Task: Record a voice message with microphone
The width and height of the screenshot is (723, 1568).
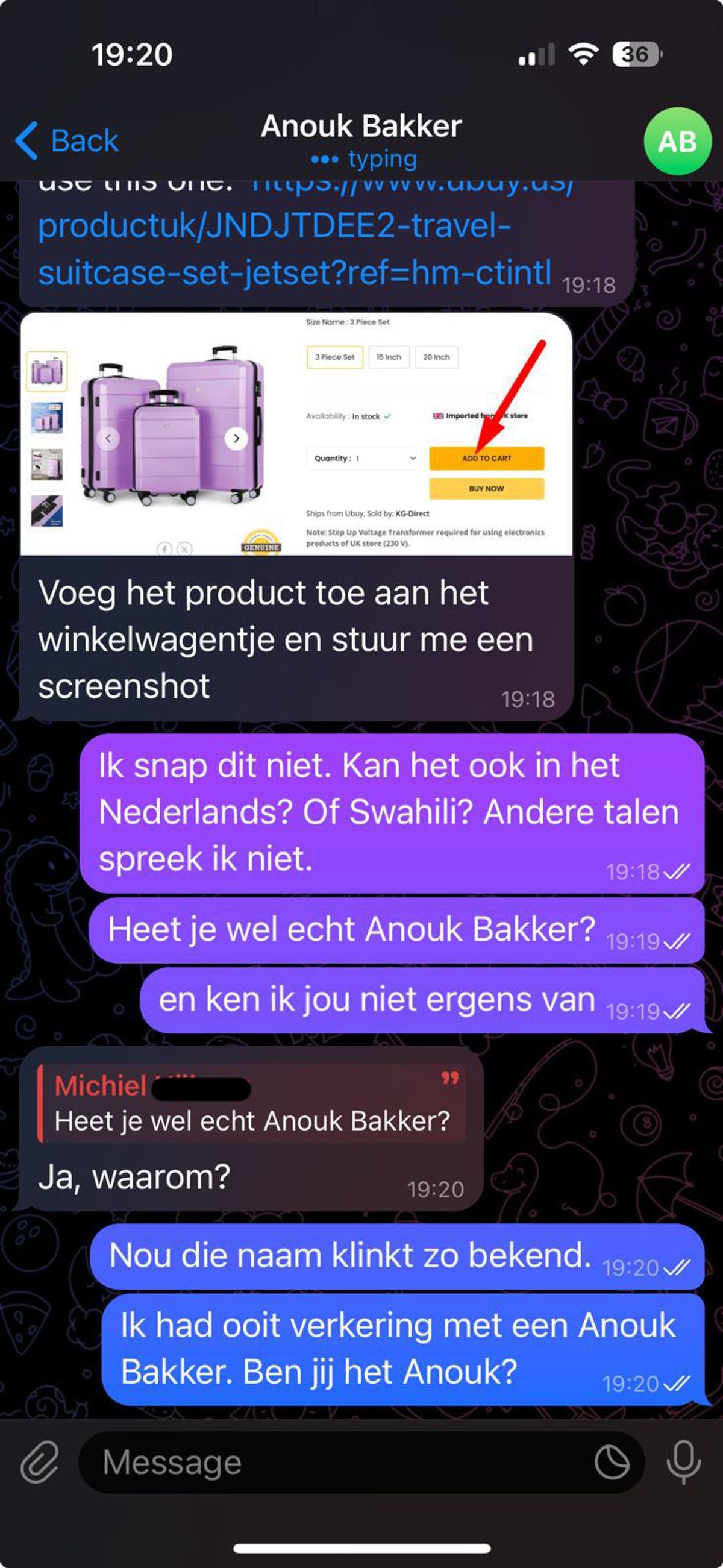Action: coord(683,1462)
